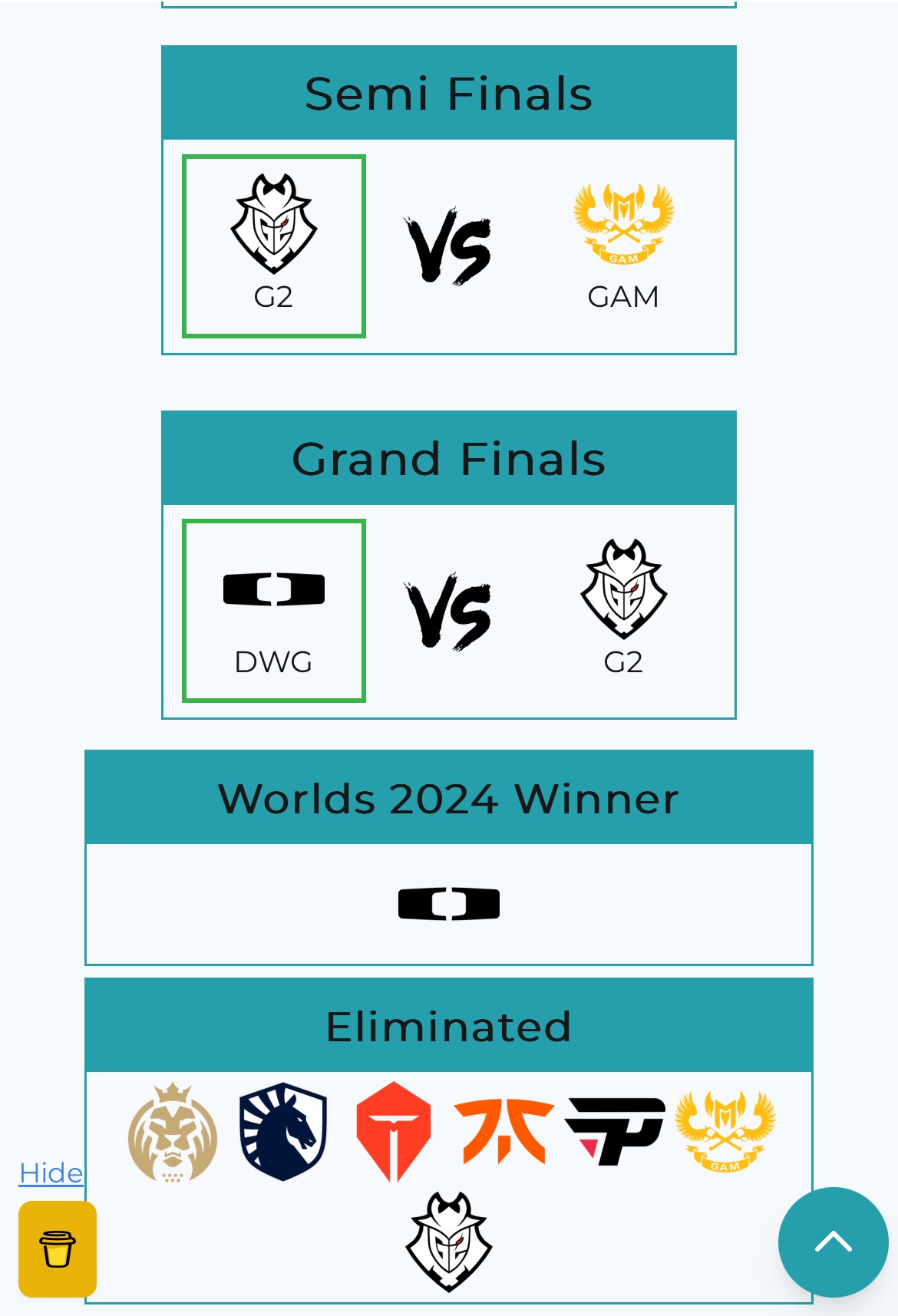The width and height of the screenshot is (898, 1316).
Task: Open the yellow coffee cup donate button
Action: click(x=58, y=1248)
